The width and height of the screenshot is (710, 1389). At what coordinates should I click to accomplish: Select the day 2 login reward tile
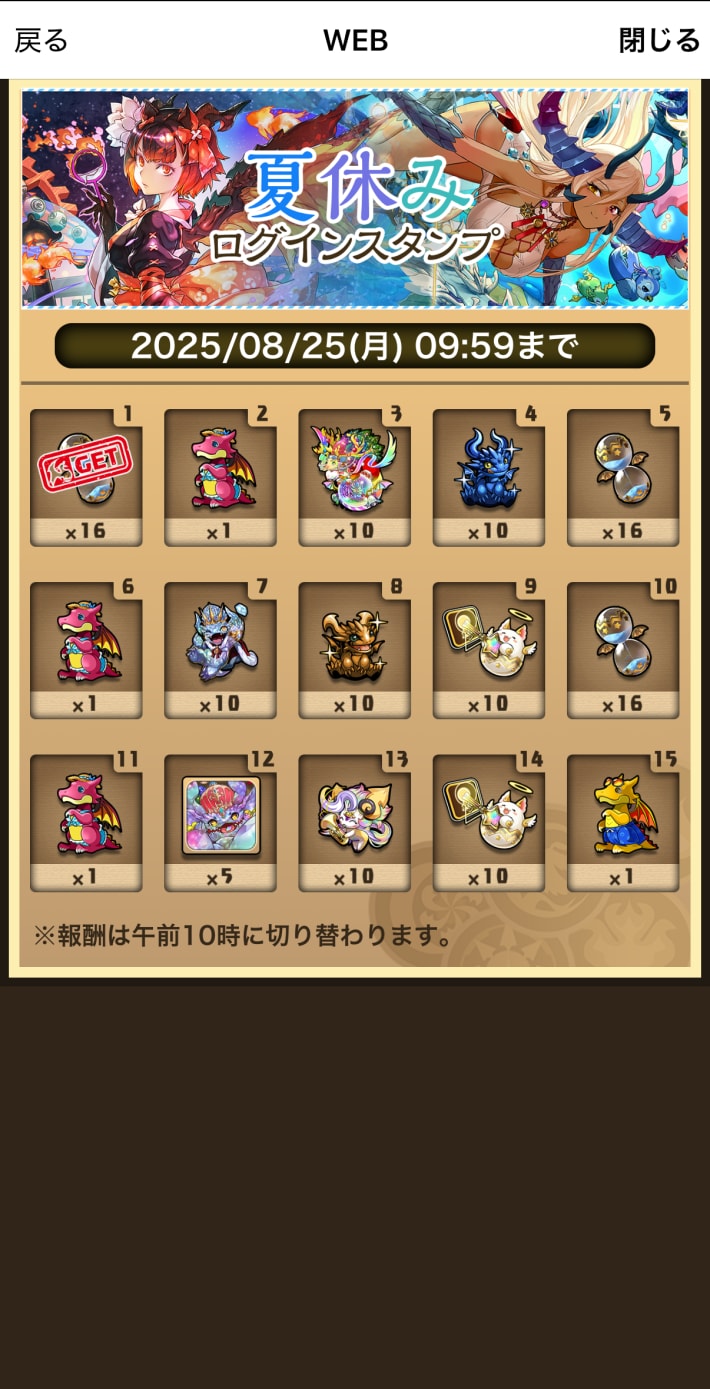point(220,477)
